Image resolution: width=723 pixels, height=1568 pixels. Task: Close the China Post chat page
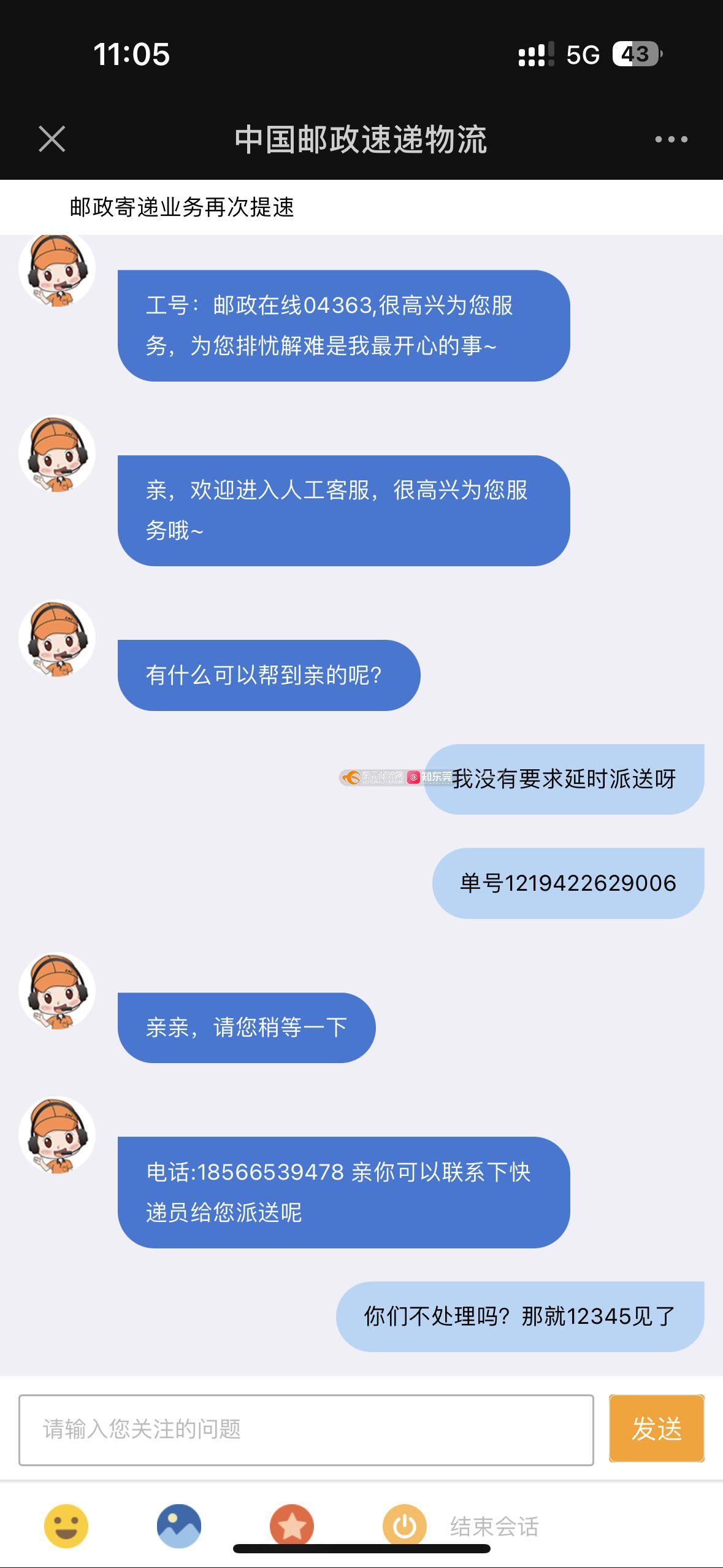52,139
